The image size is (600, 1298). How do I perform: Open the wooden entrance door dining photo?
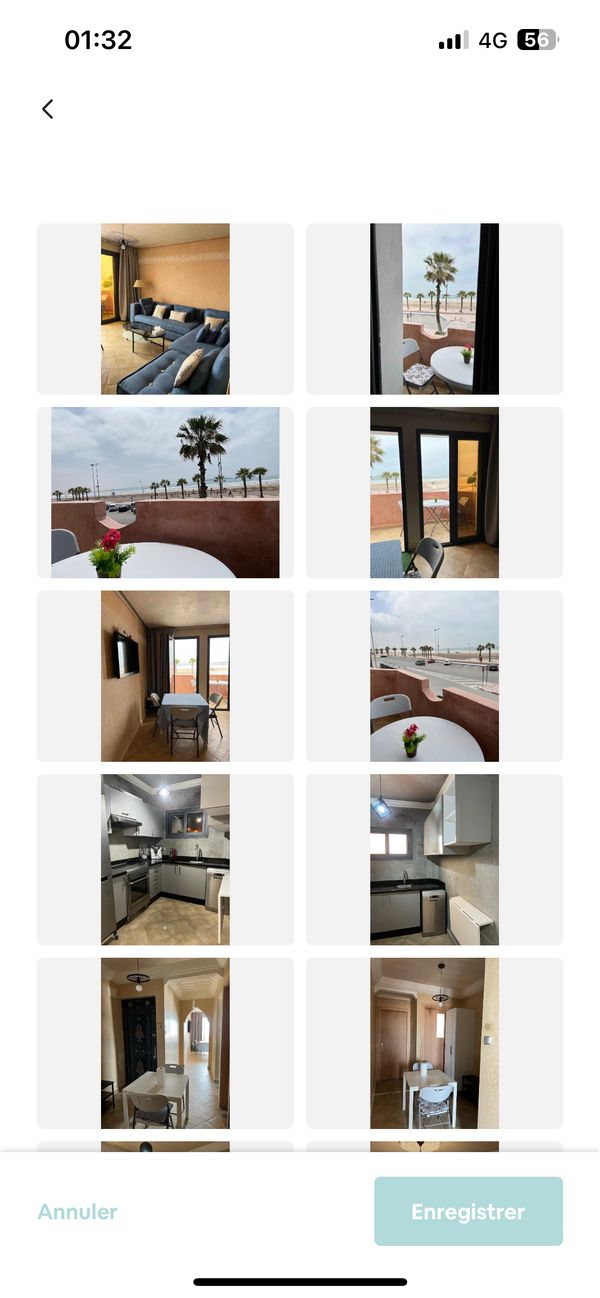(434, 1043)
